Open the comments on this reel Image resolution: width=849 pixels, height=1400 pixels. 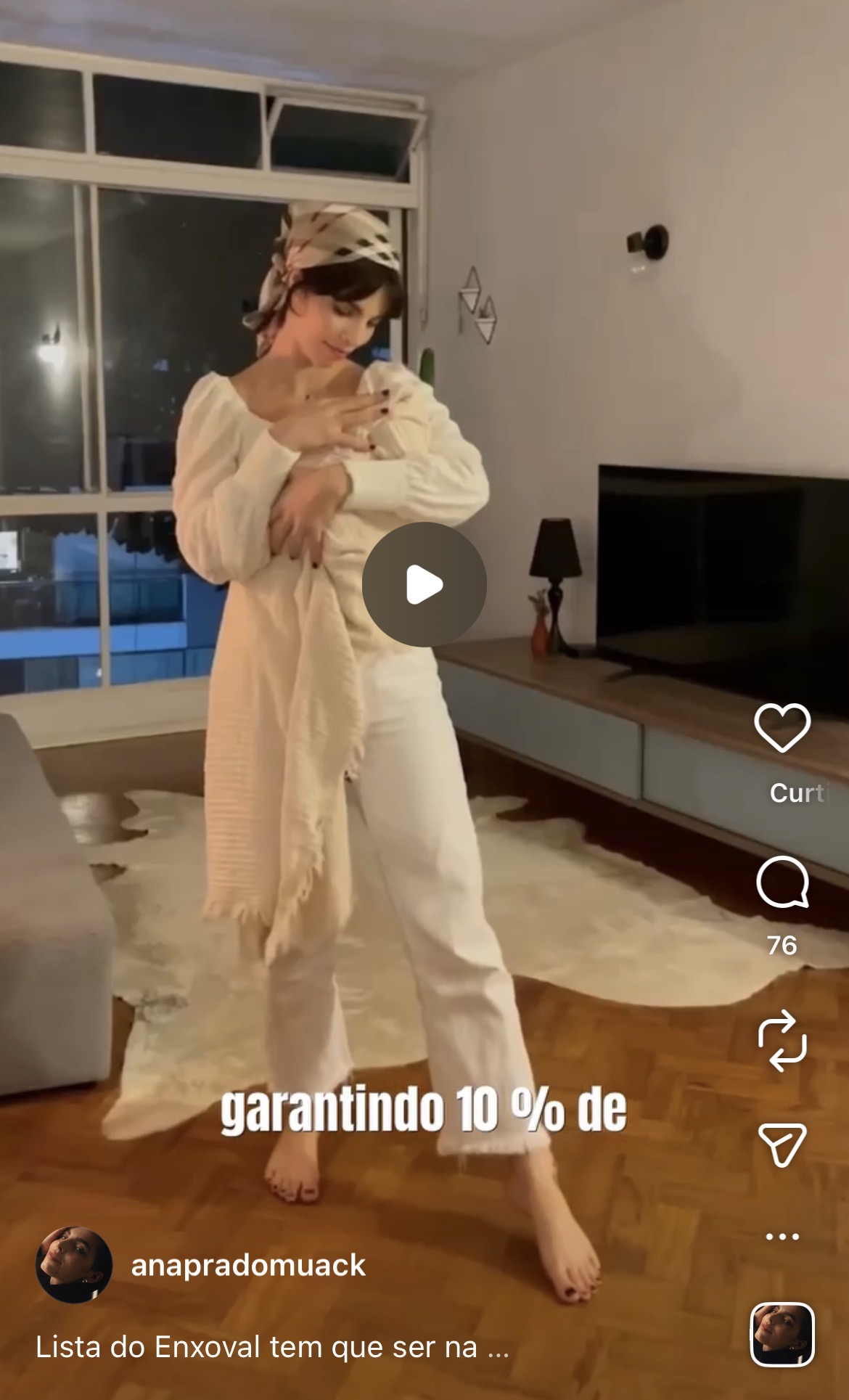tap(782, 883)
